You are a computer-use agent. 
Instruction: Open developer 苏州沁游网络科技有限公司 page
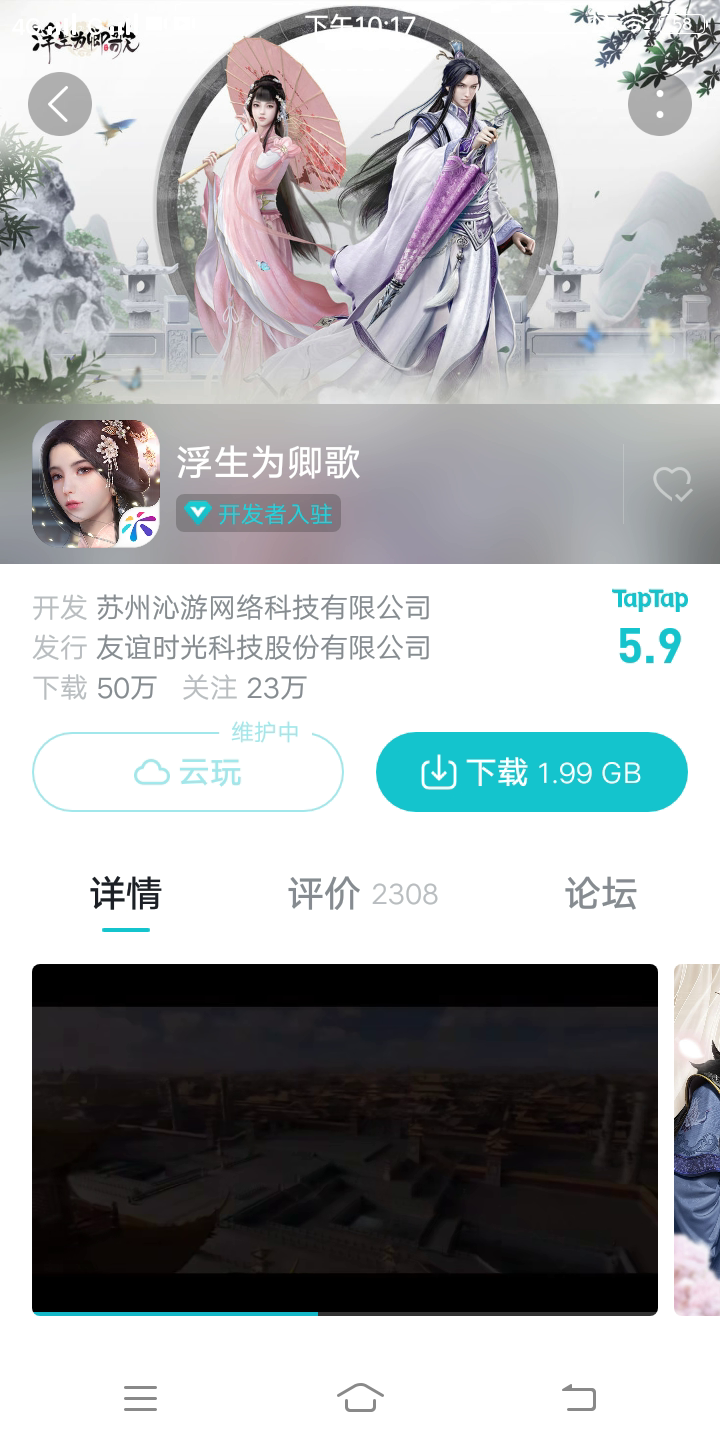(262, 607)
